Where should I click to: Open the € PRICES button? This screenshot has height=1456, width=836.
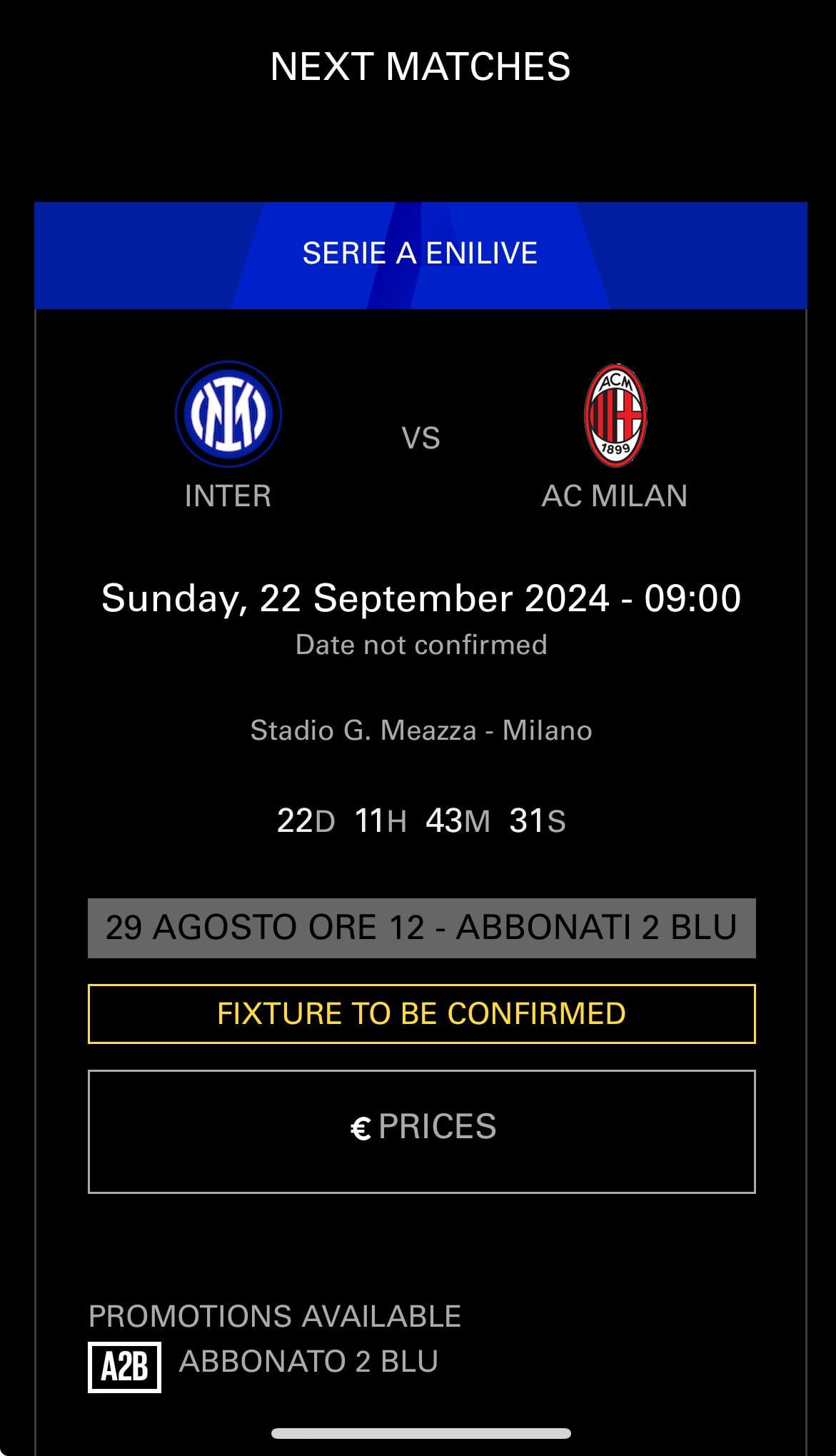421,1131
